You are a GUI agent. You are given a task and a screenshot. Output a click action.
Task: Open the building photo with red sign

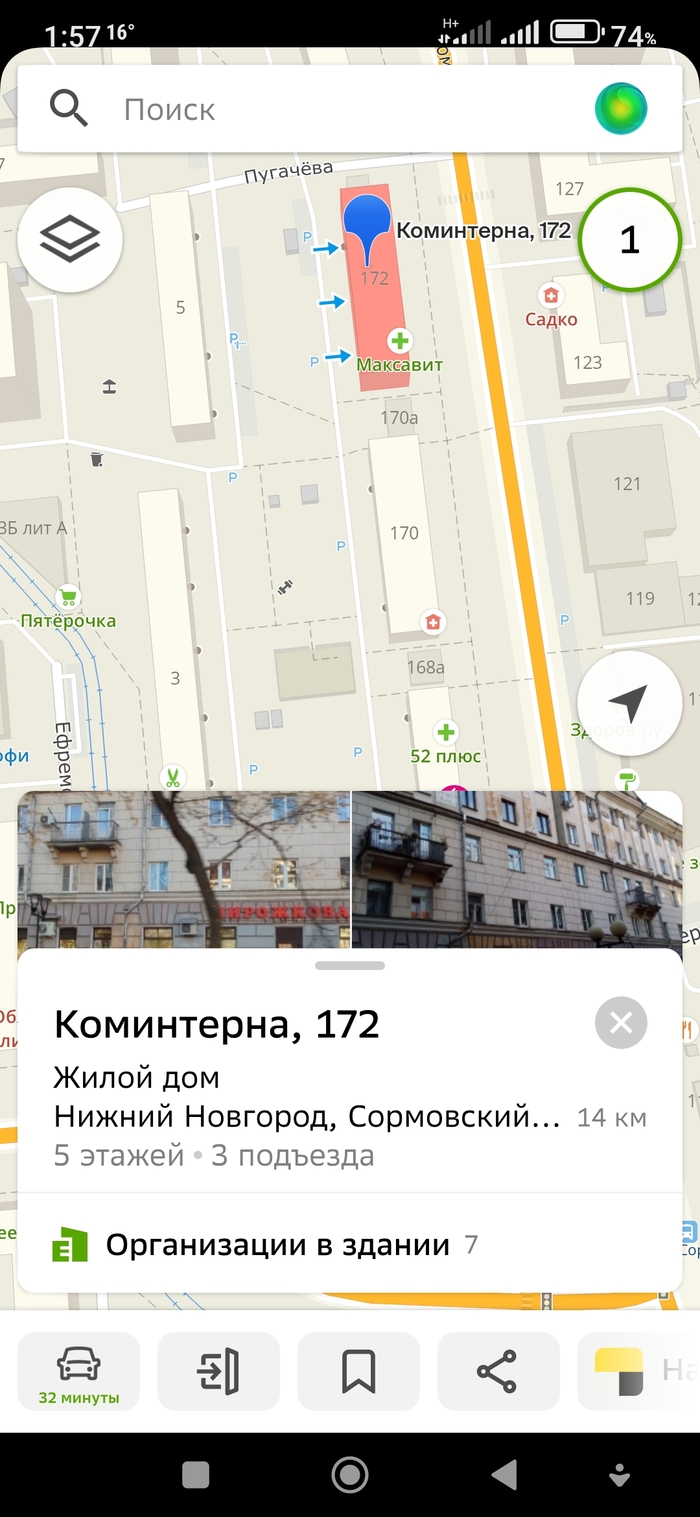pos(183,870)
